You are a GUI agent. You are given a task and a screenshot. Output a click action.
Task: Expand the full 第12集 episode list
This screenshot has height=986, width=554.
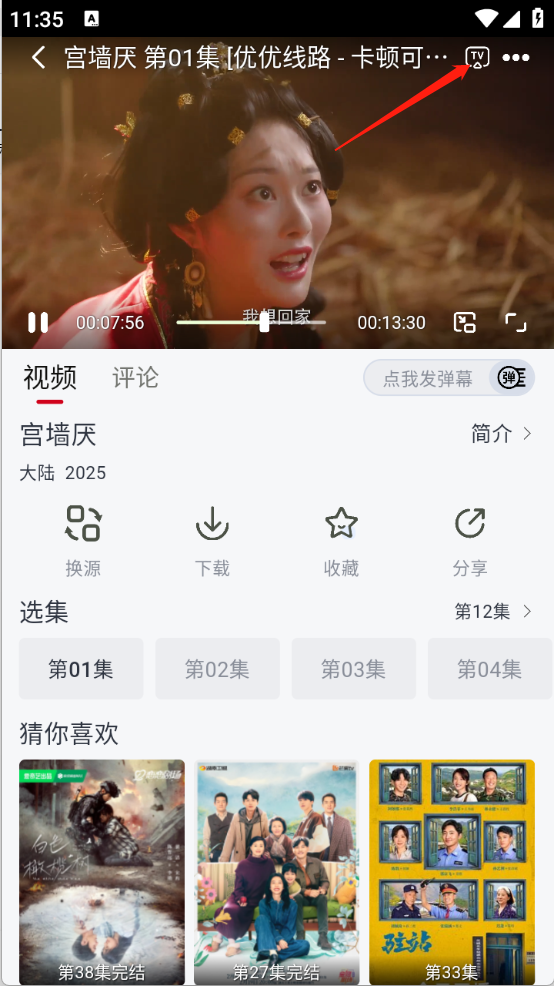[x=493, y=611]
